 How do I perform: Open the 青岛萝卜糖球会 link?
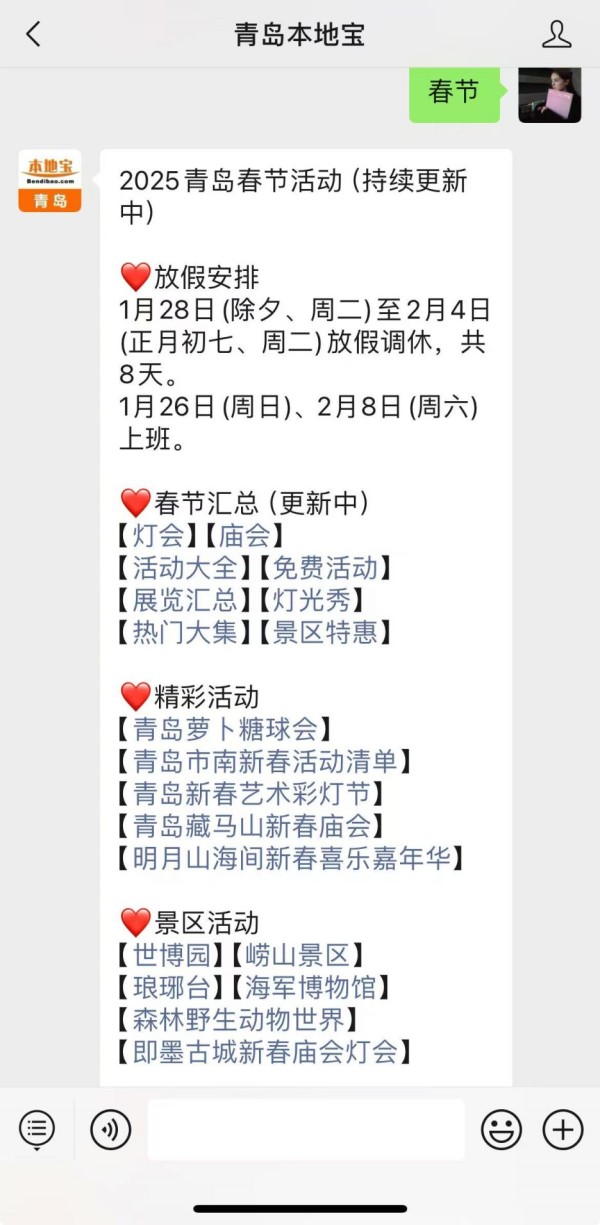click(225, 729)
